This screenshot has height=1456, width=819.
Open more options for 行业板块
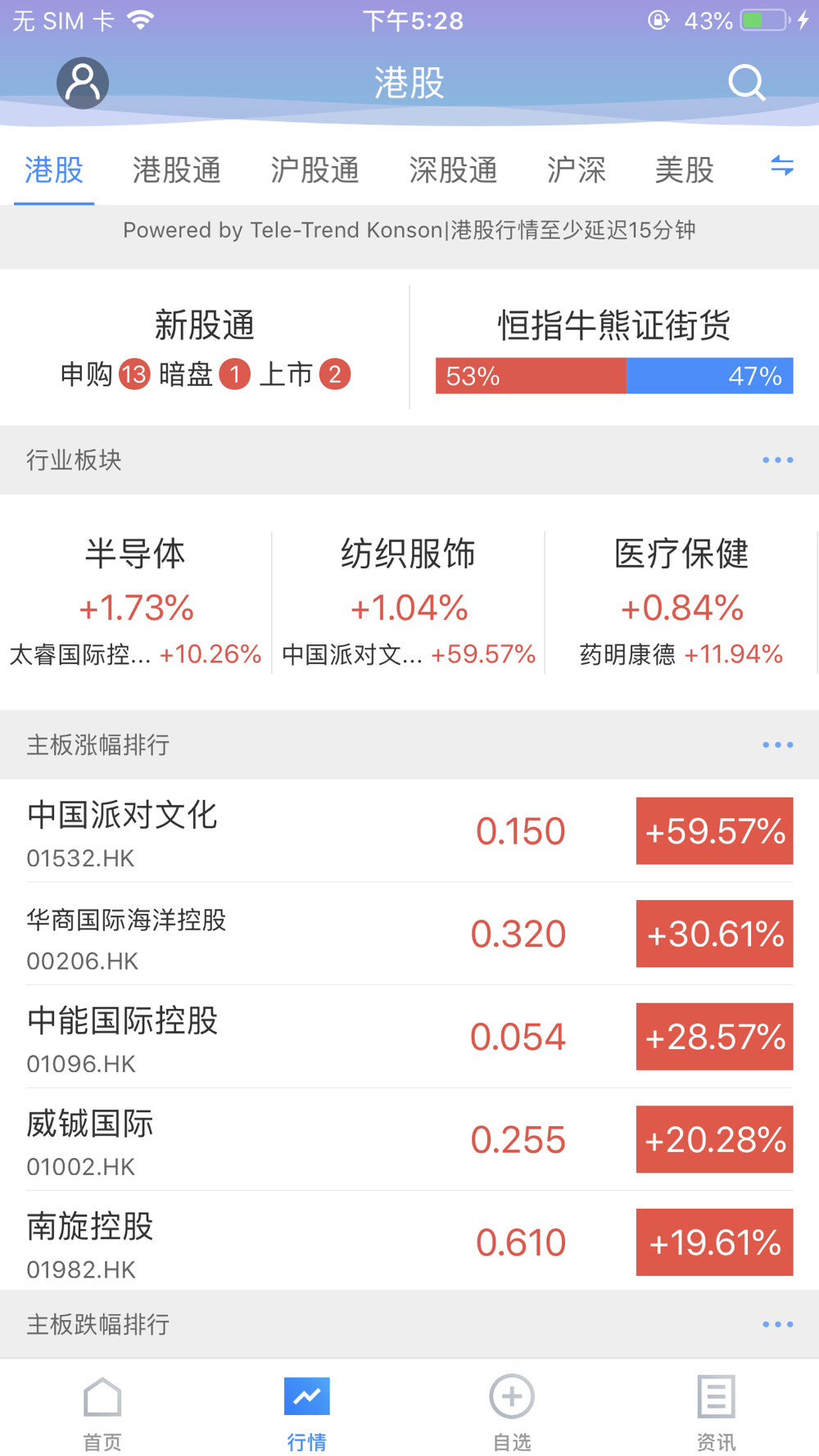tap(777, 460)
